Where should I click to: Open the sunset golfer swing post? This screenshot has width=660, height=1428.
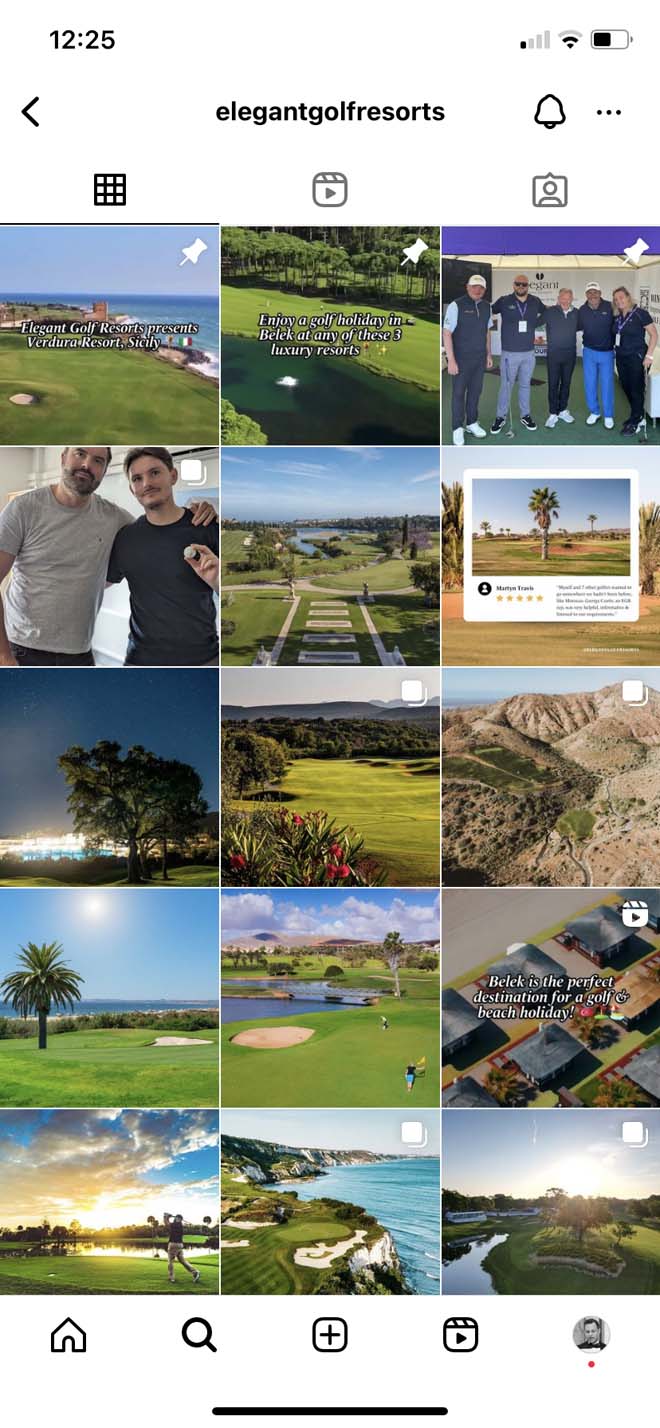tap(109, 1202)
